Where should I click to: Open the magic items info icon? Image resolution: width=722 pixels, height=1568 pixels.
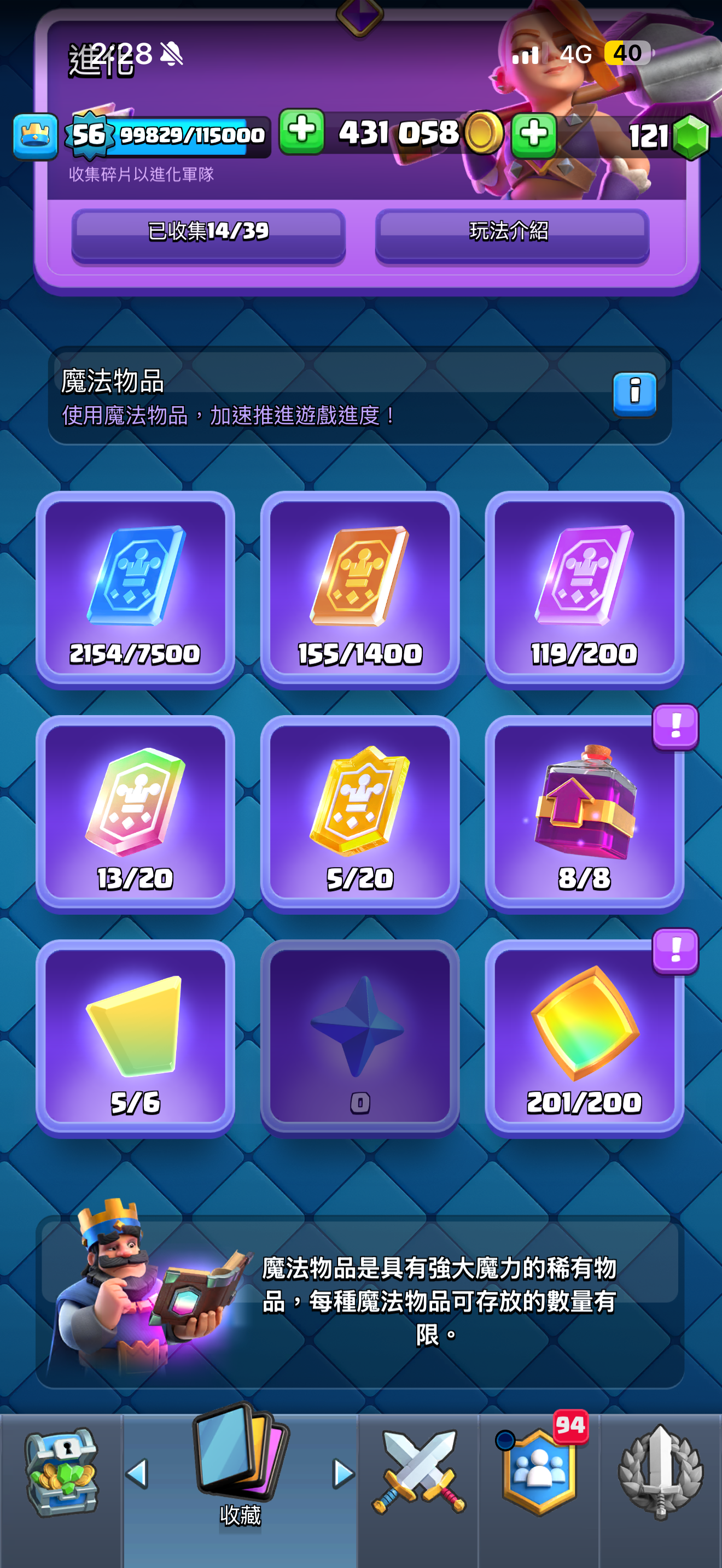(x=634, y=394)
